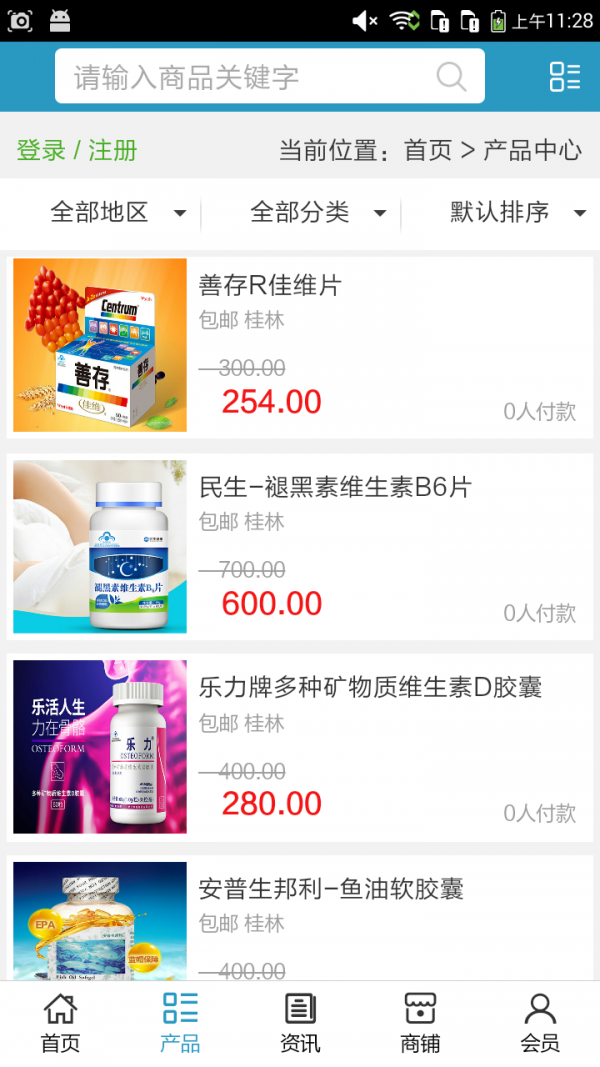Go to the 首页 home tab
600x1067 pixels.
[x=60, y=1023]
